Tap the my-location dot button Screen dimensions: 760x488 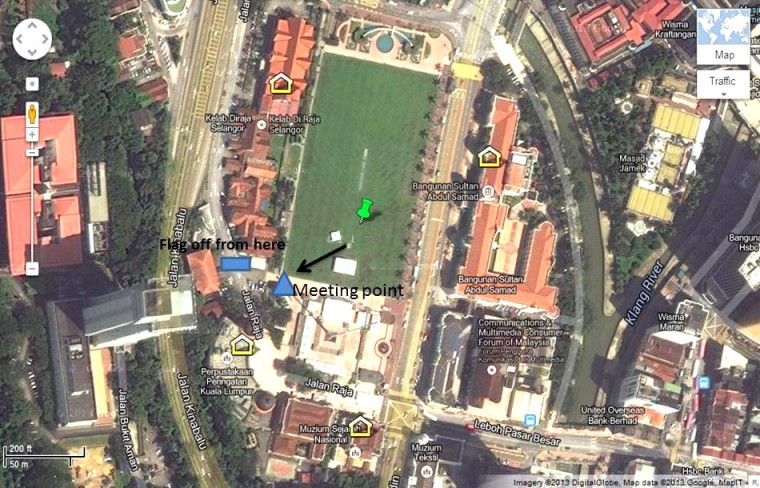[32, 84]
